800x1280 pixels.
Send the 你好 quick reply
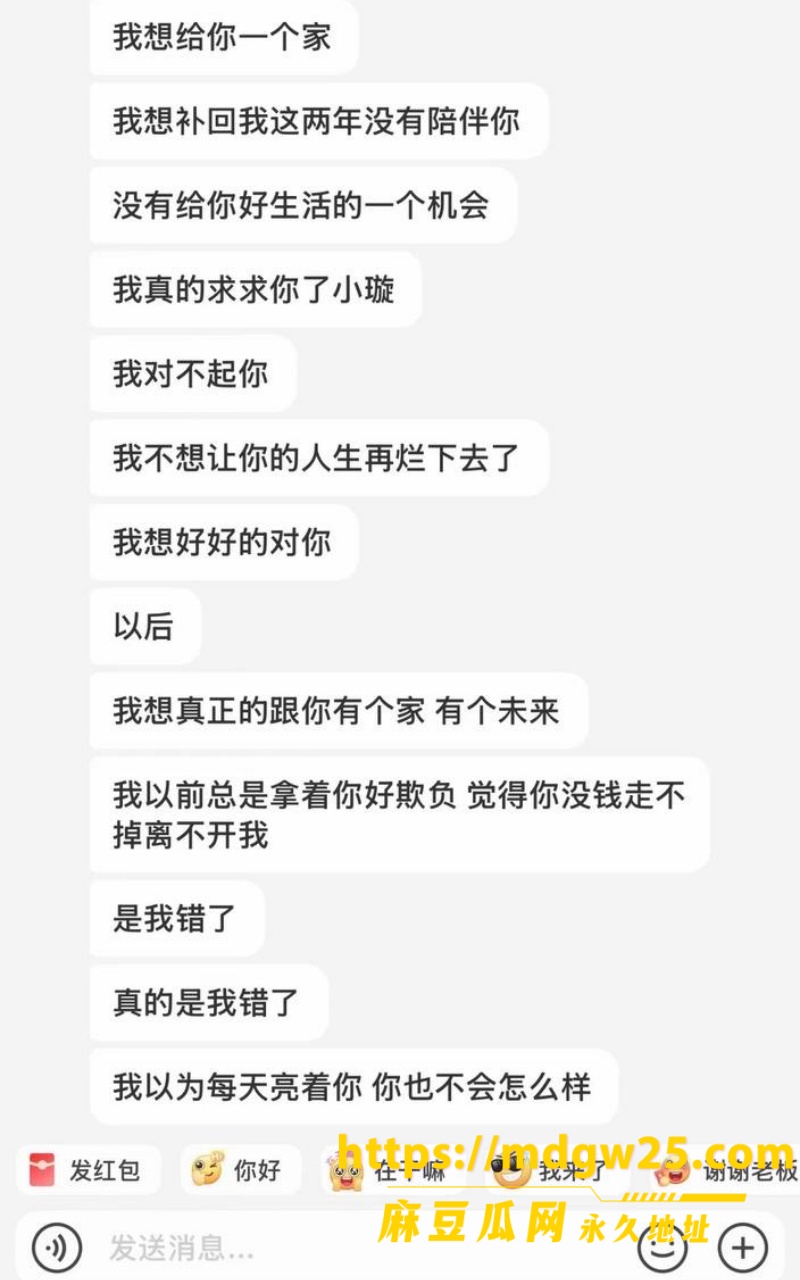point(240,1169)
